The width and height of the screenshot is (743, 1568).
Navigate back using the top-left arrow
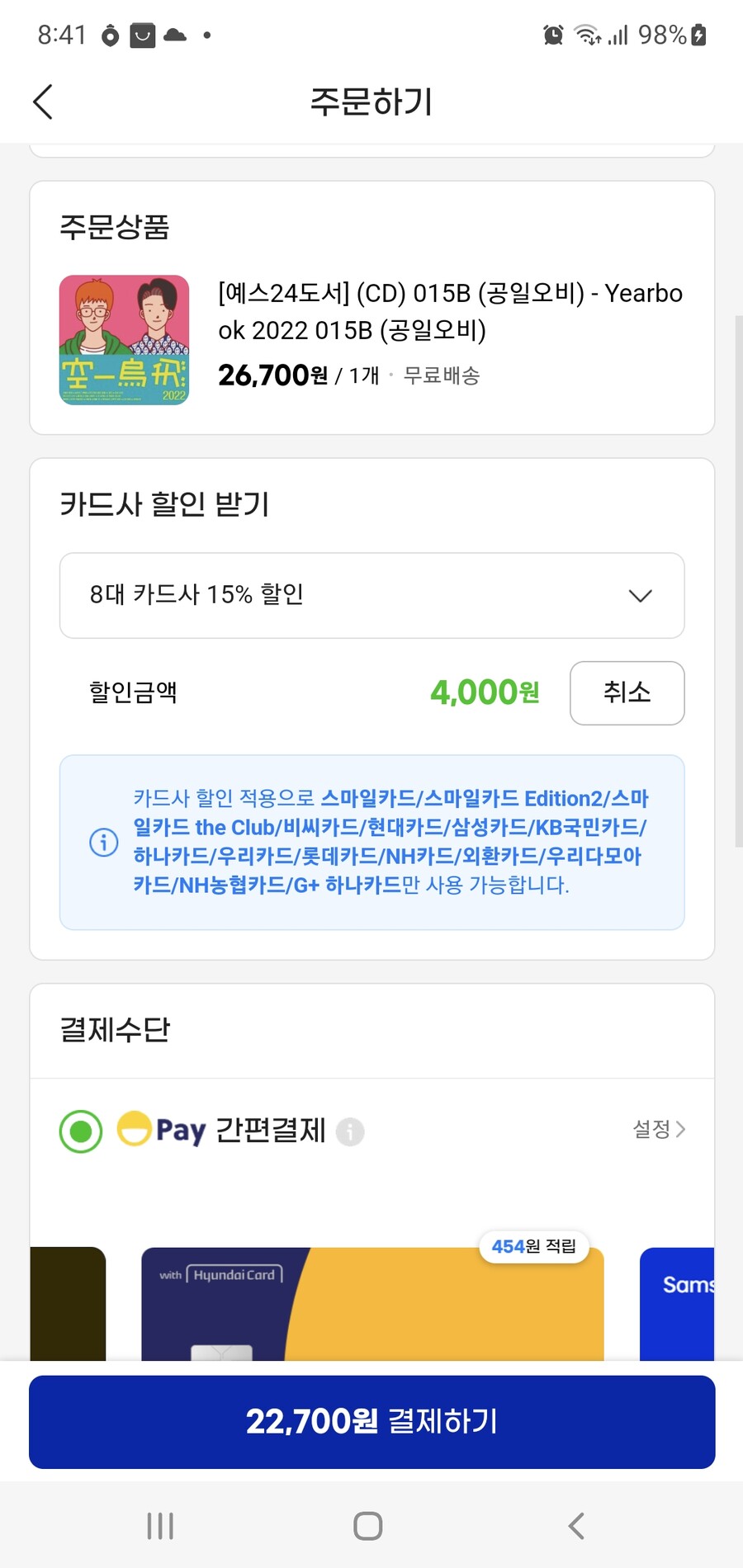click(x=41, y=102)
